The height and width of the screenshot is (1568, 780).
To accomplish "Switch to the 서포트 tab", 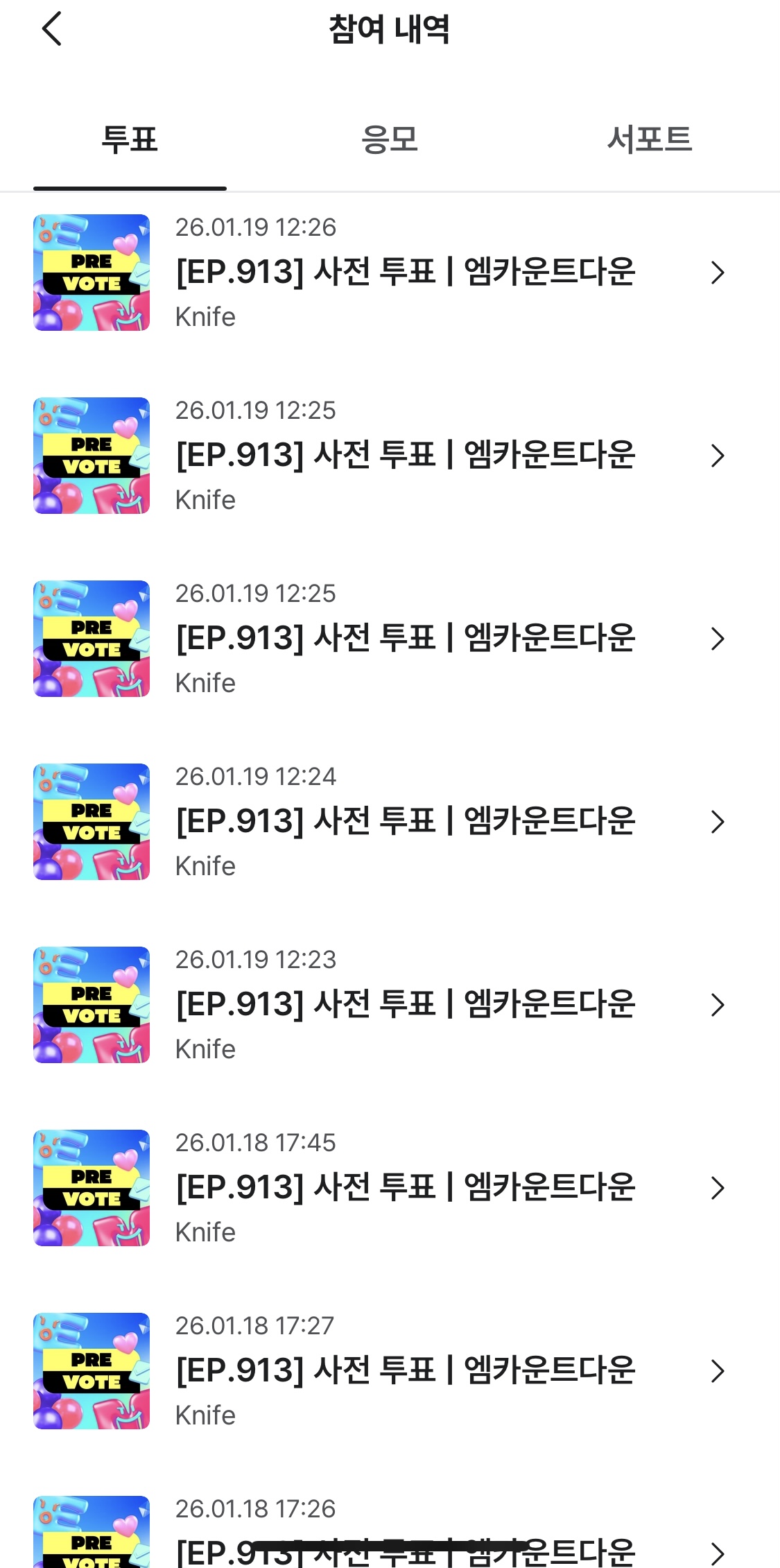I will pyautogui.click(x=650, y=139).
